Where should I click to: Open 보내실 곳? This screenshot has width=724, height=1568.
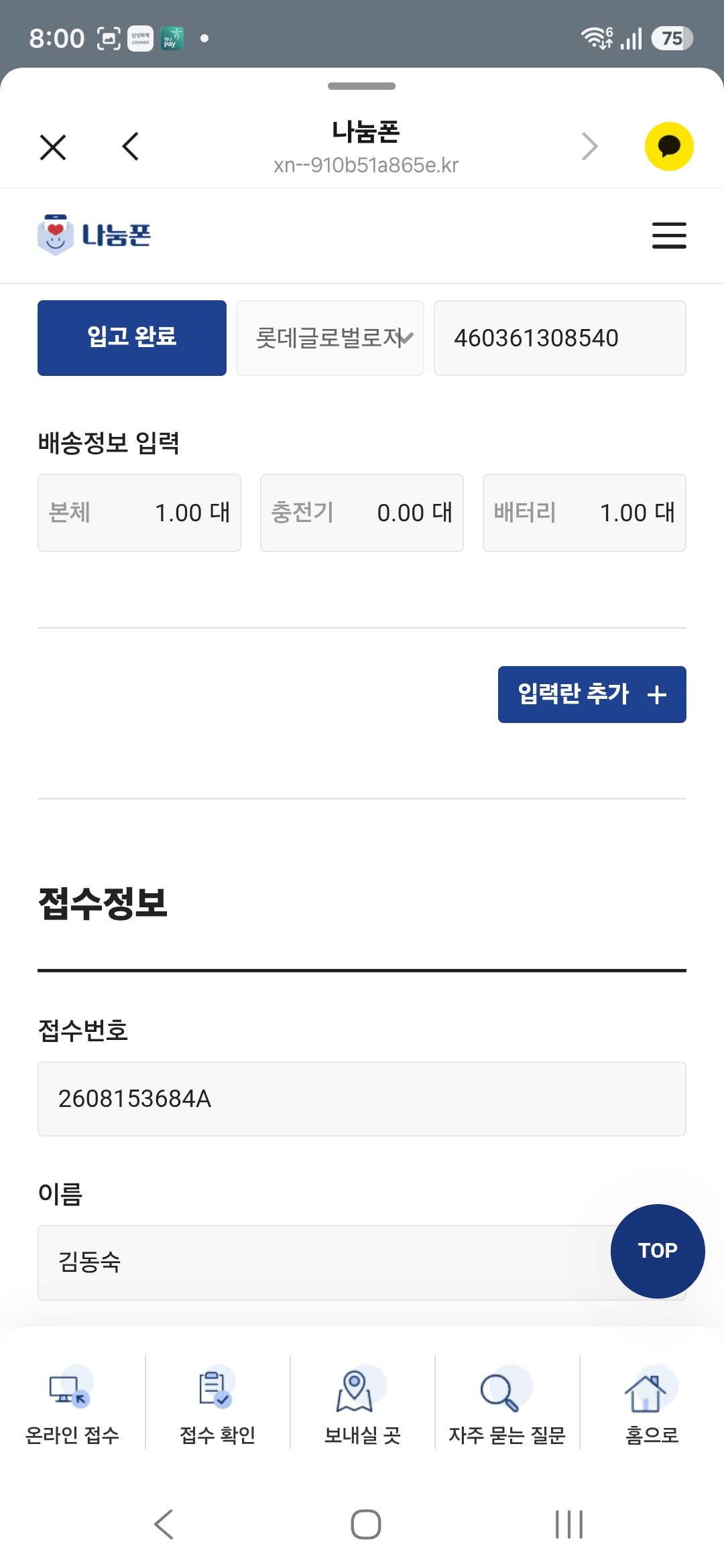pyautogui.click(x=363, y=1404)
